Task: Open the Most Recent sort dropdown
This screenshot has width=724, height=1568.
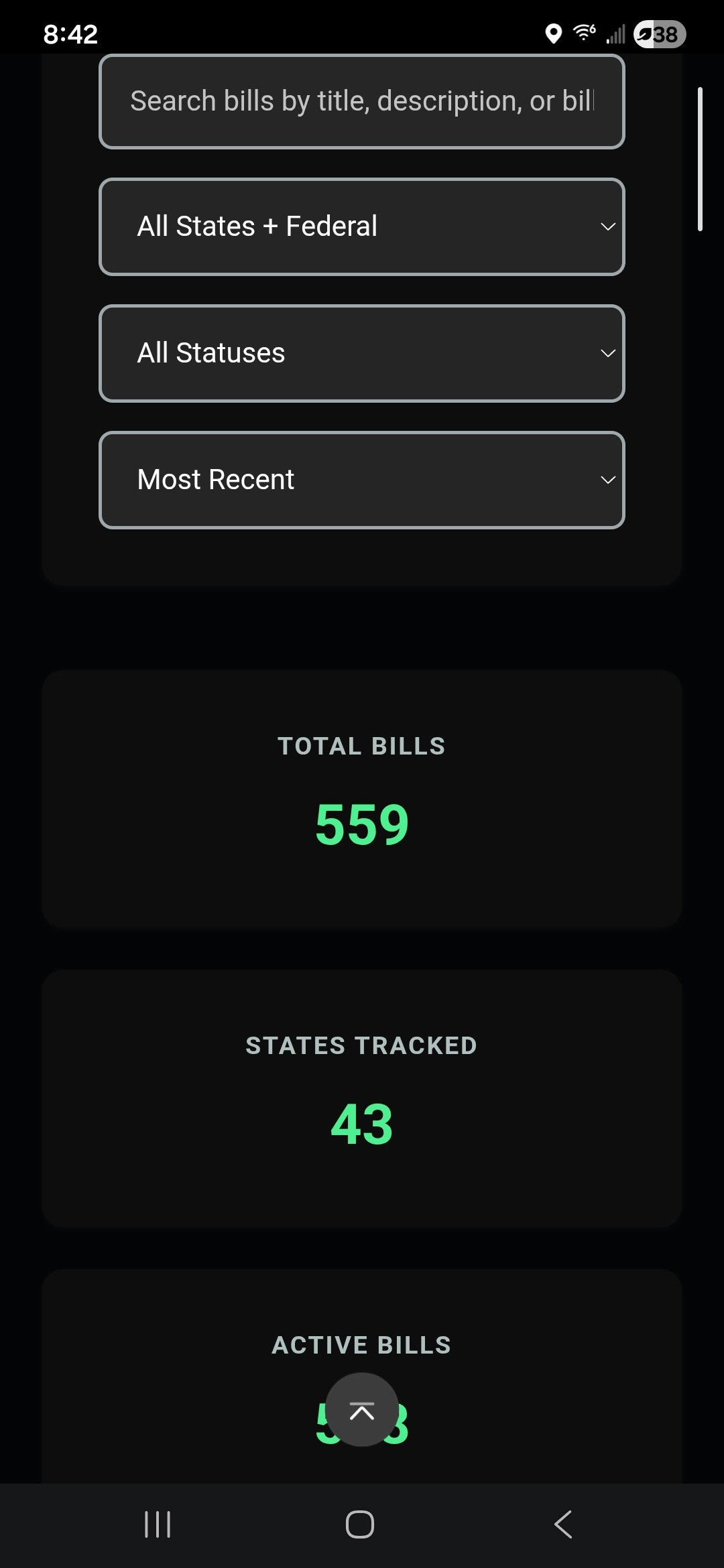Action: [x=362, y=479]
